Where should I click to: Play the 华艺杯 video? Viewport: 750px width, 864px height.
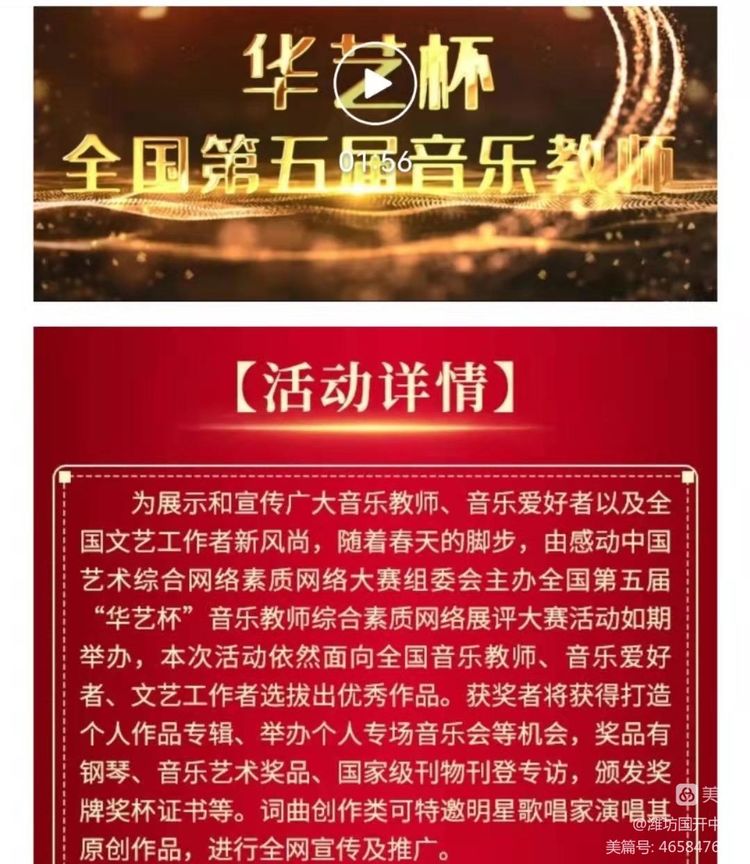click(374, 85)
